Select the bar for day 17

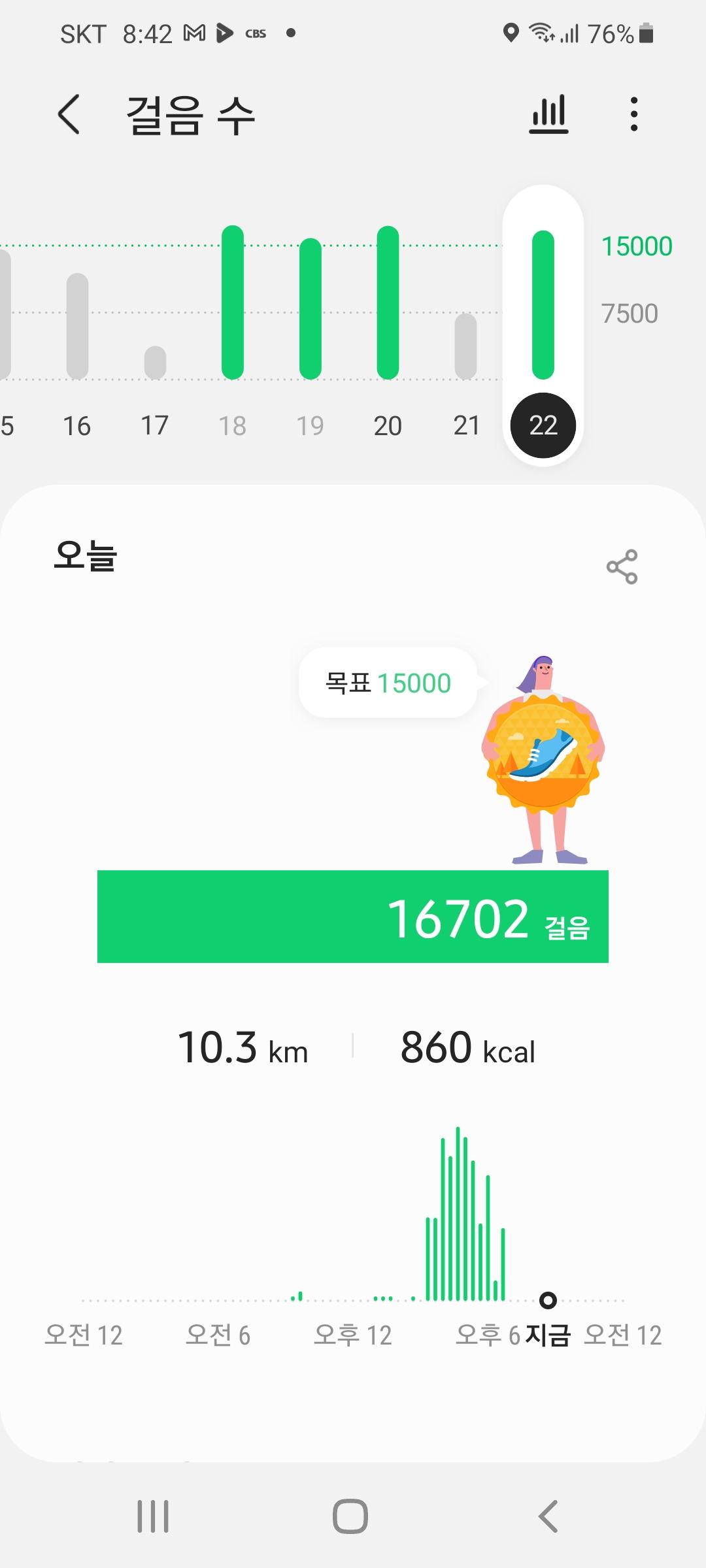click(155, 363)
